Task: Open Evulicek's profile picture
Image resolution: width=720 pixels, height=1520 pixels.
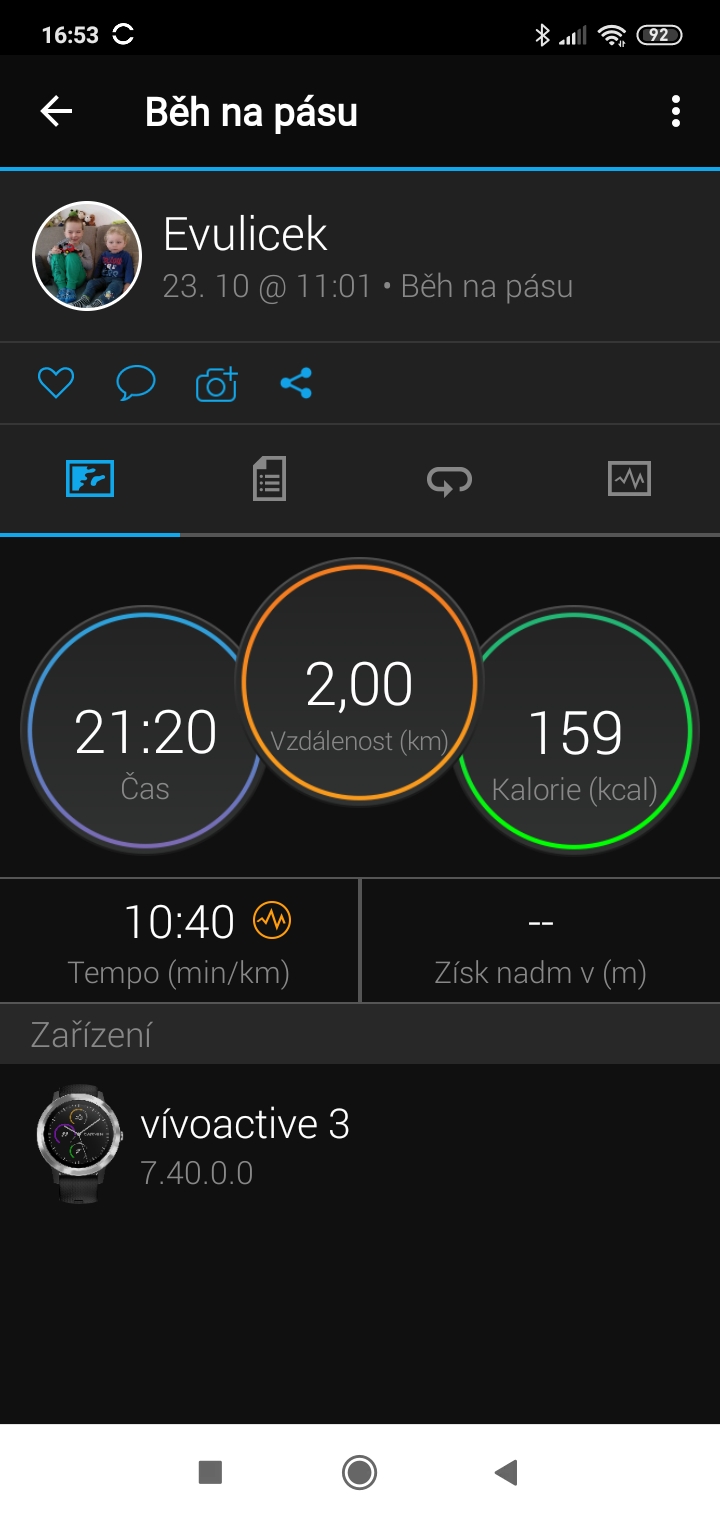Action: (x=87, y=256)
